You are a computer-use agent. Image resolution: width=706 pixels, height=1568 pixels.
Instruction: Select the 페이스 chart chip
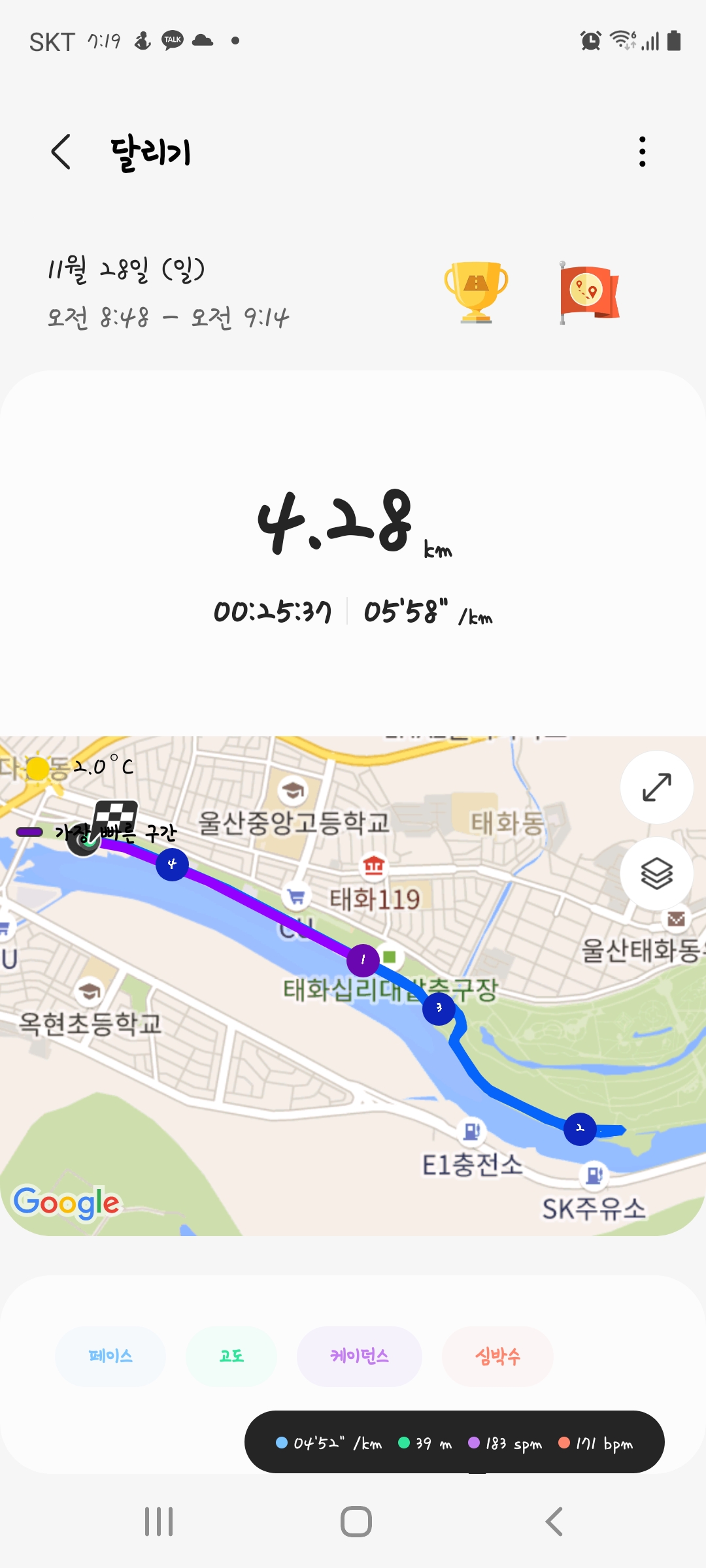pos(110,1356)
